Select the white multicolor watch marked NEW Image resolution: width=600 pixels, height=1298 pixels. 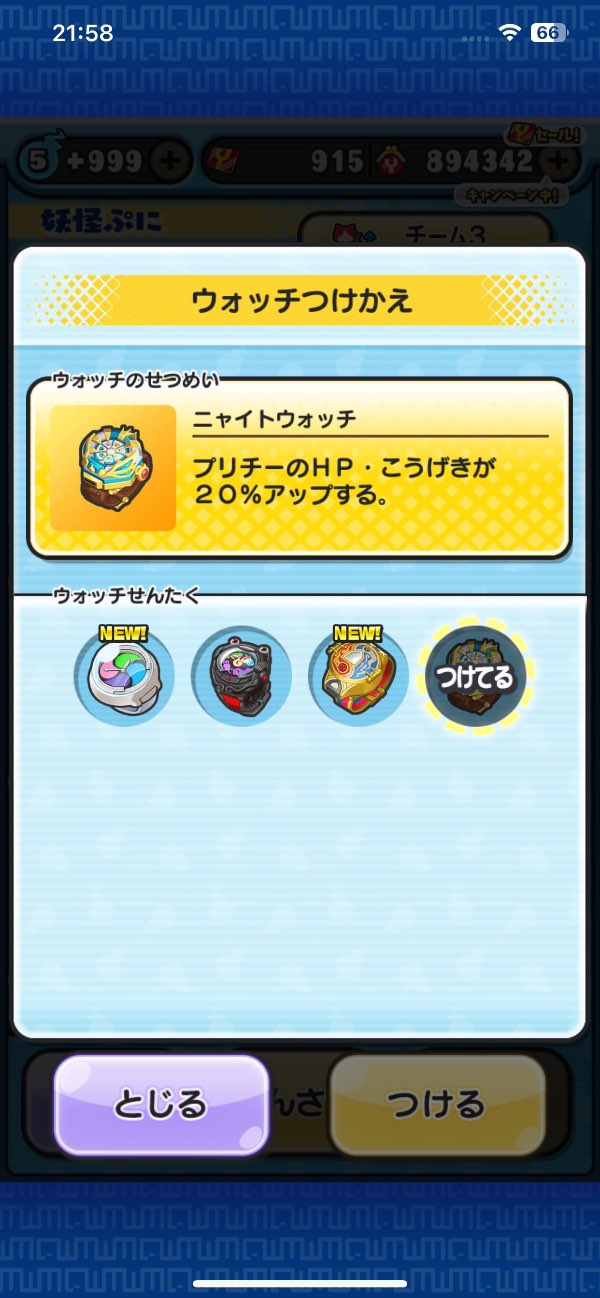coord(124,677)
